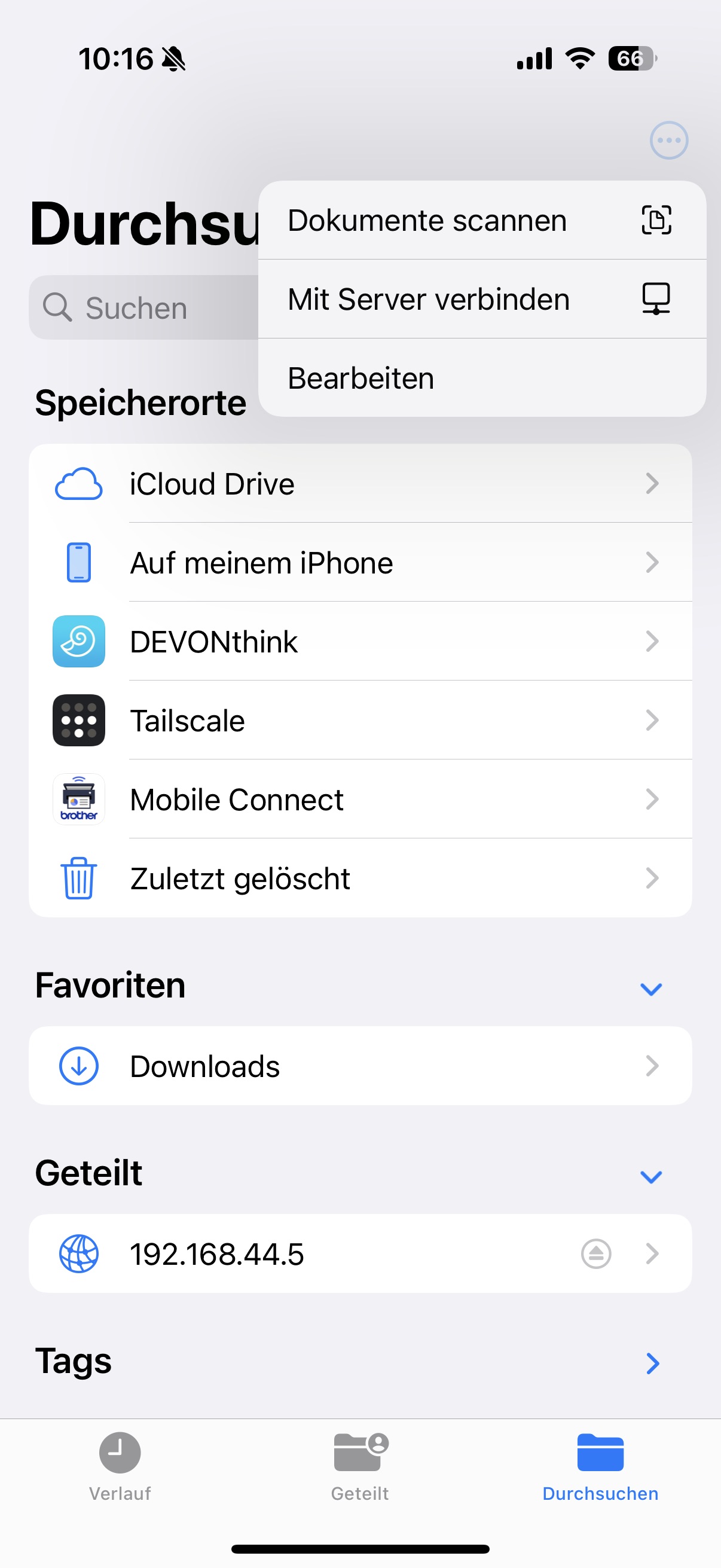Screen dimensions: 721x1568
Task: Open Auf meinem iPhone
Action: pyautogui.click(x=360, y=562)
